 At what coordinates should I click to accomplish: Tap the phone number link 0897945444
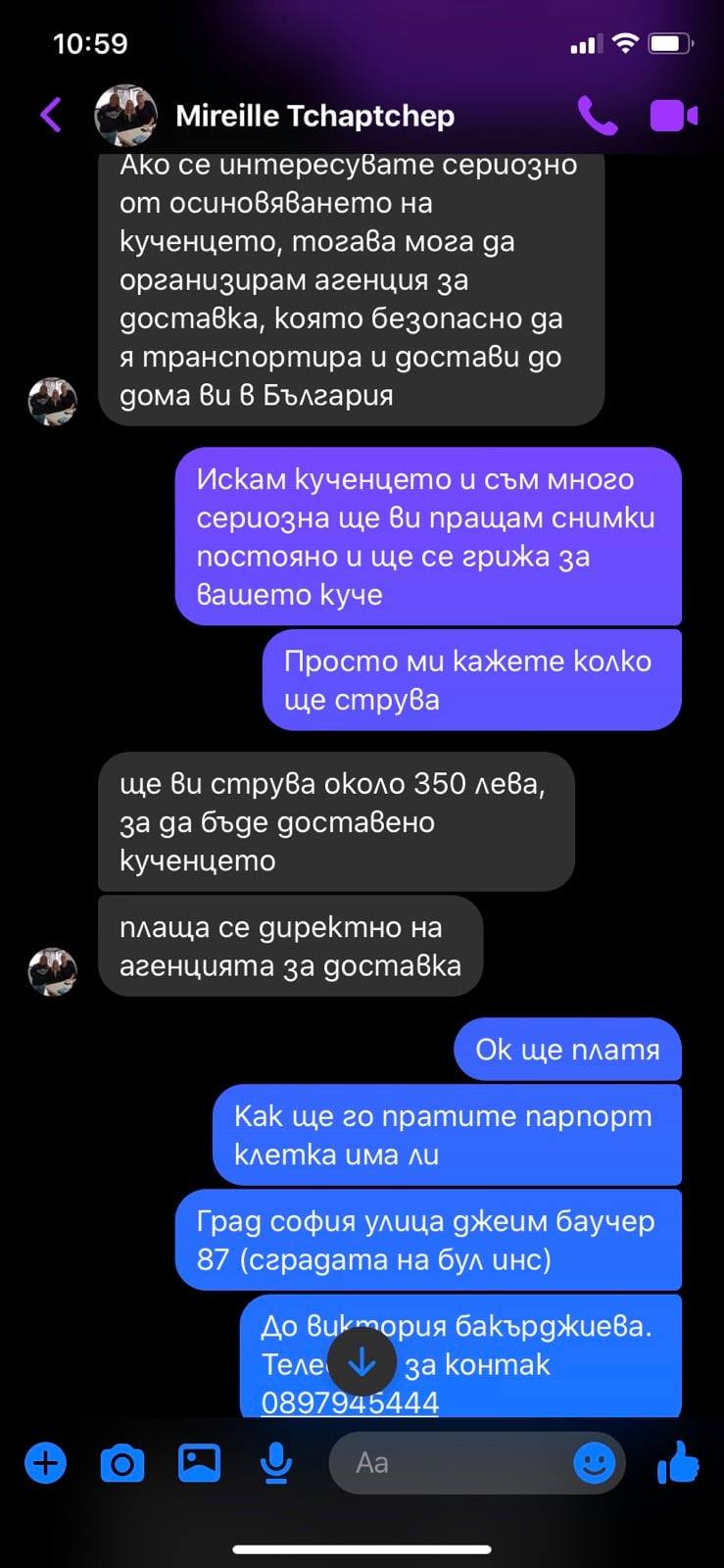click(349, 1402)
